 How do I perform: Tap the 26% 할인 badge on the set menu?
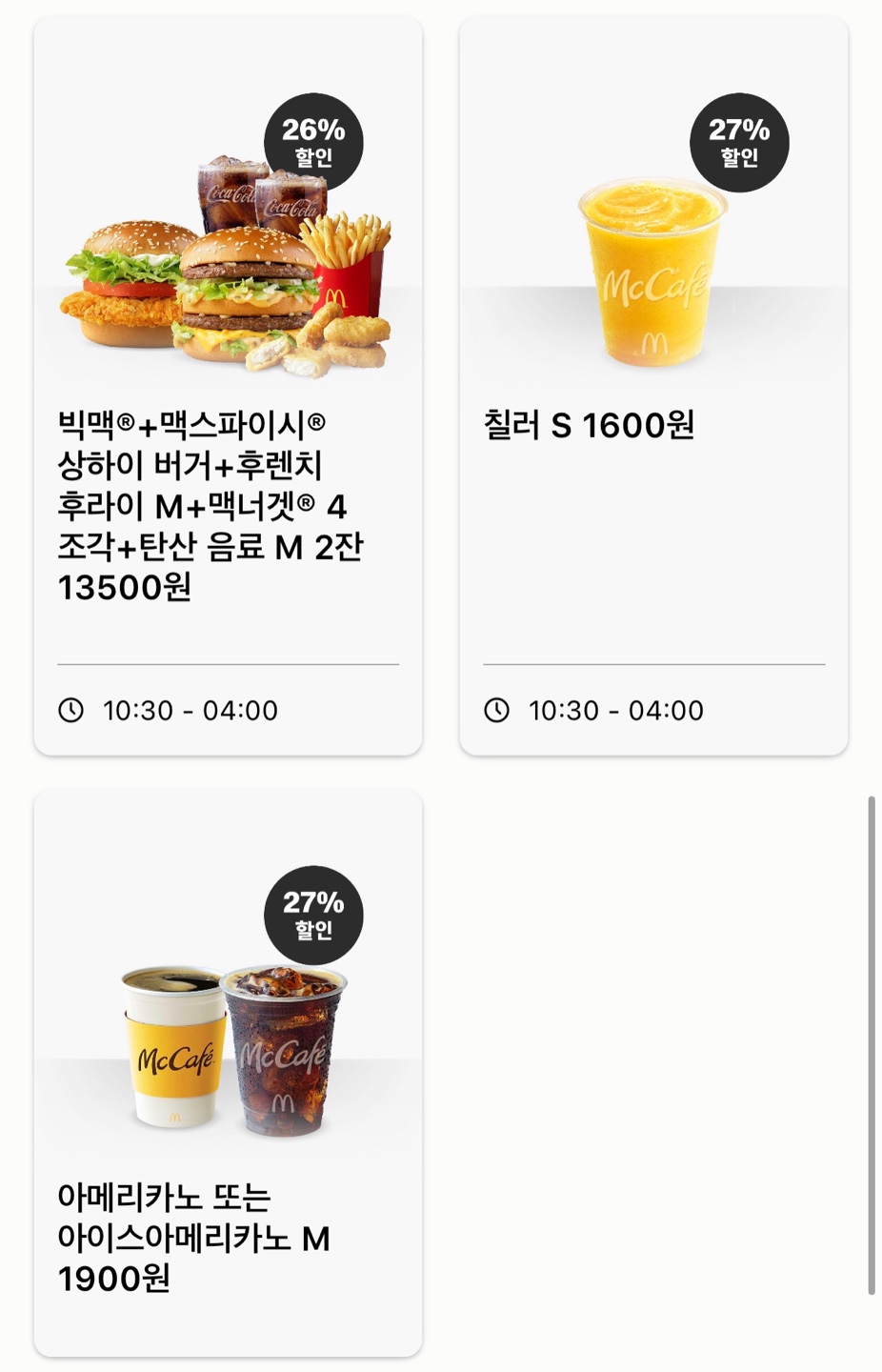(x=315, y=139)
